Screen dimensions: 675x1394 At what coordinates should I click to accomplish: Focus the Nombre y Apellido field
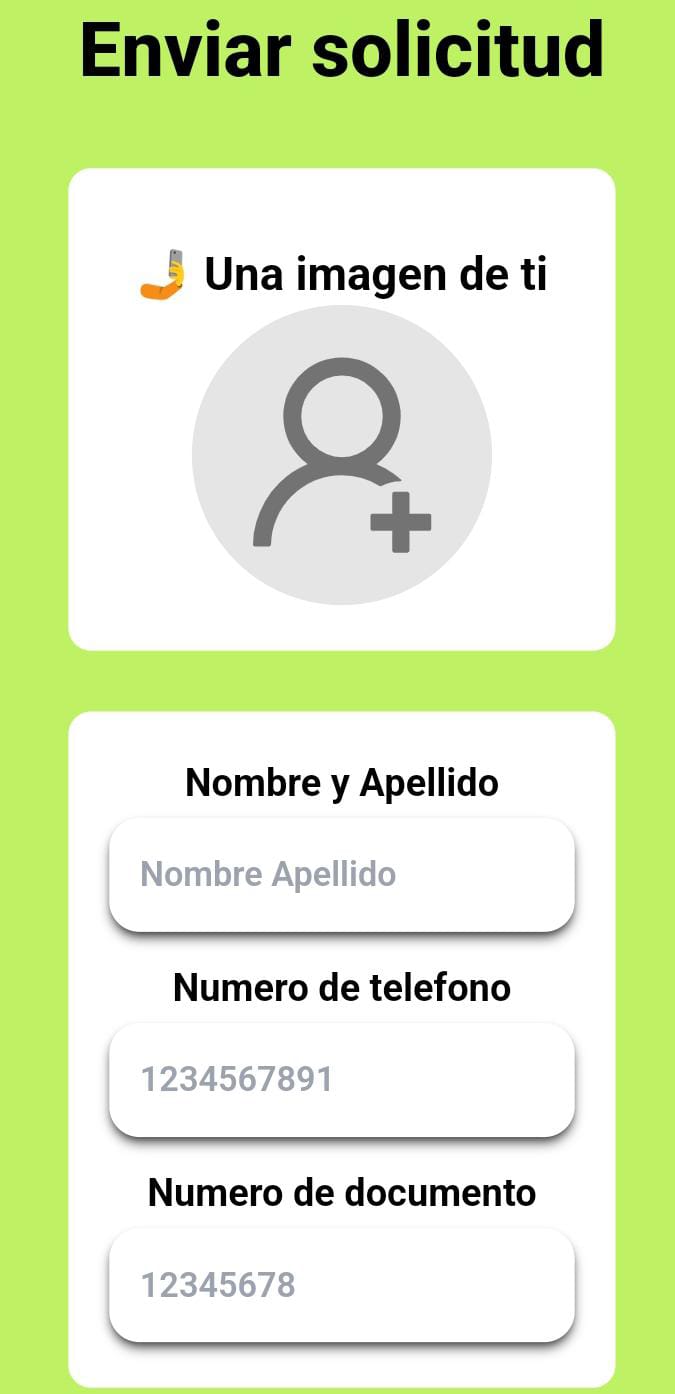341,874
